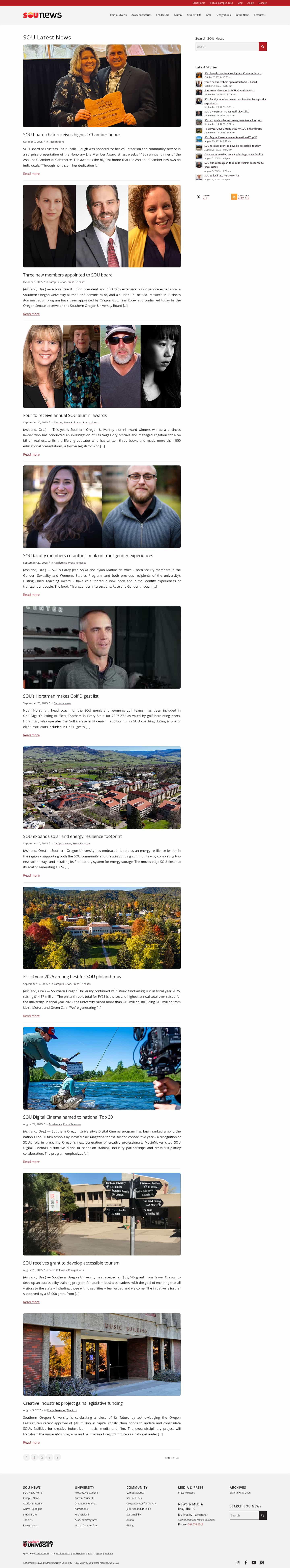Open SOU Instagram icon in footer
This screenshot has width=290, height=1568.
click(x=238, y=1563)
